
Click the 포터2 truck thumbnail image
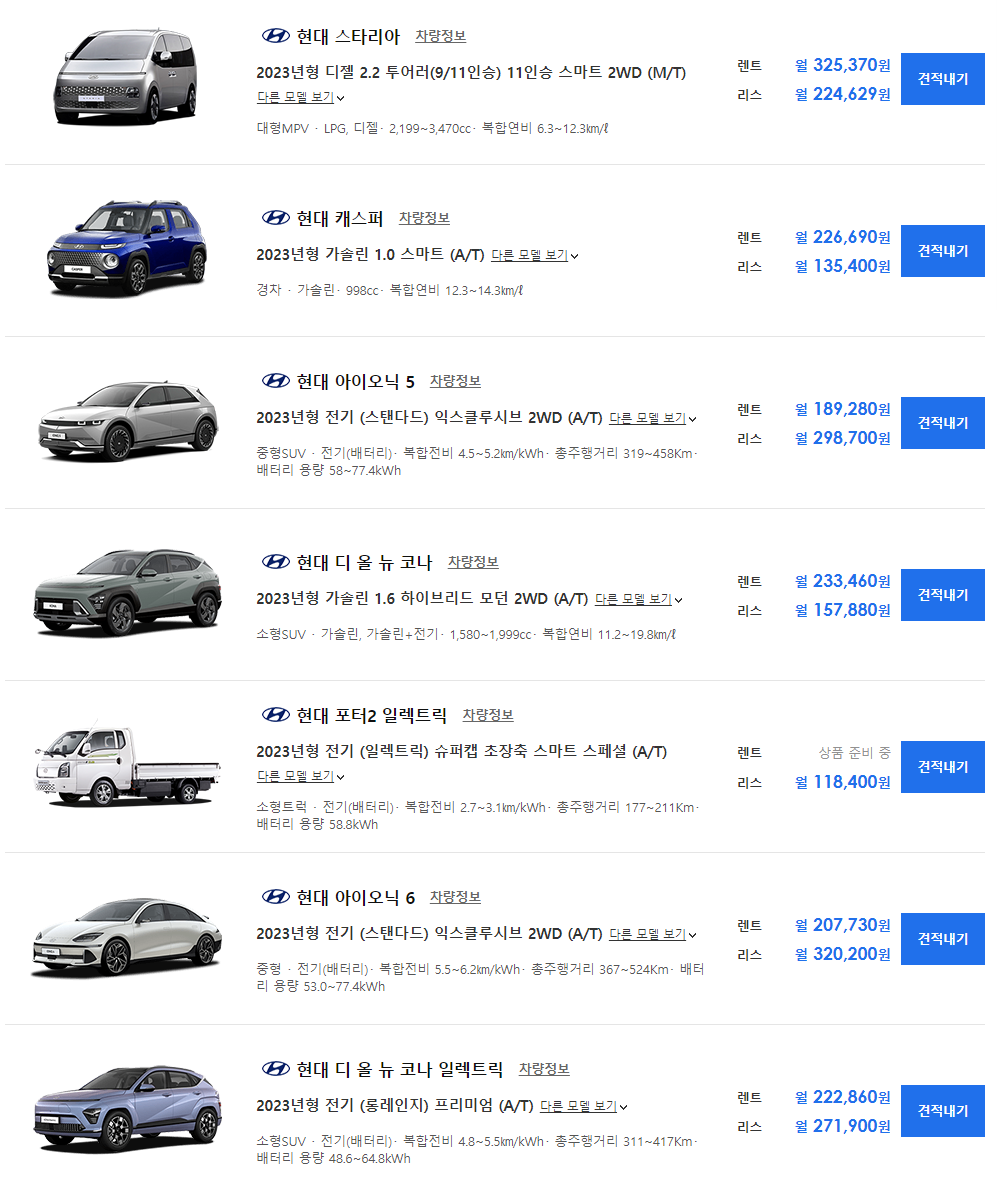click(124, 766)
